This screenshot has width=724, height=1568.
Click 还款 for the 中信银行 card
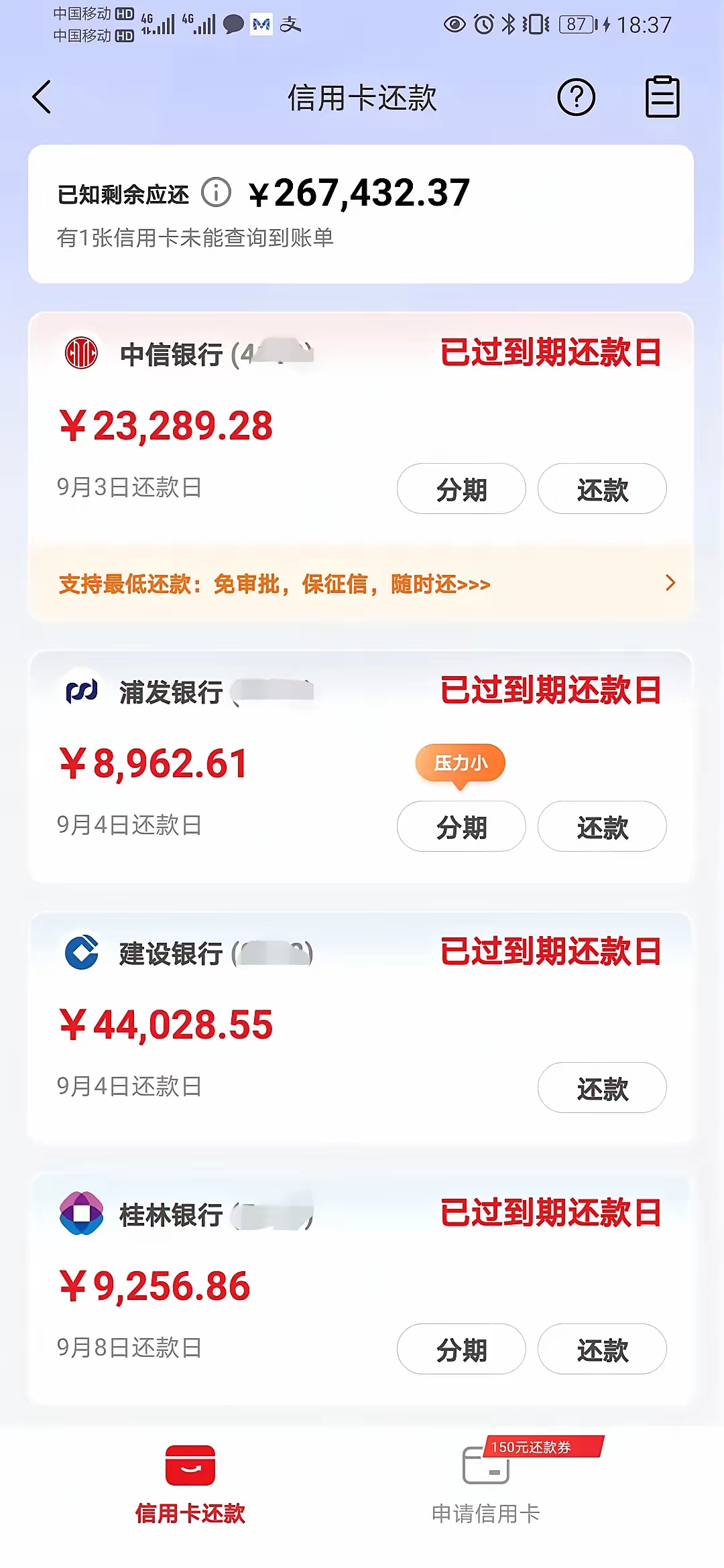click(602, 488)
